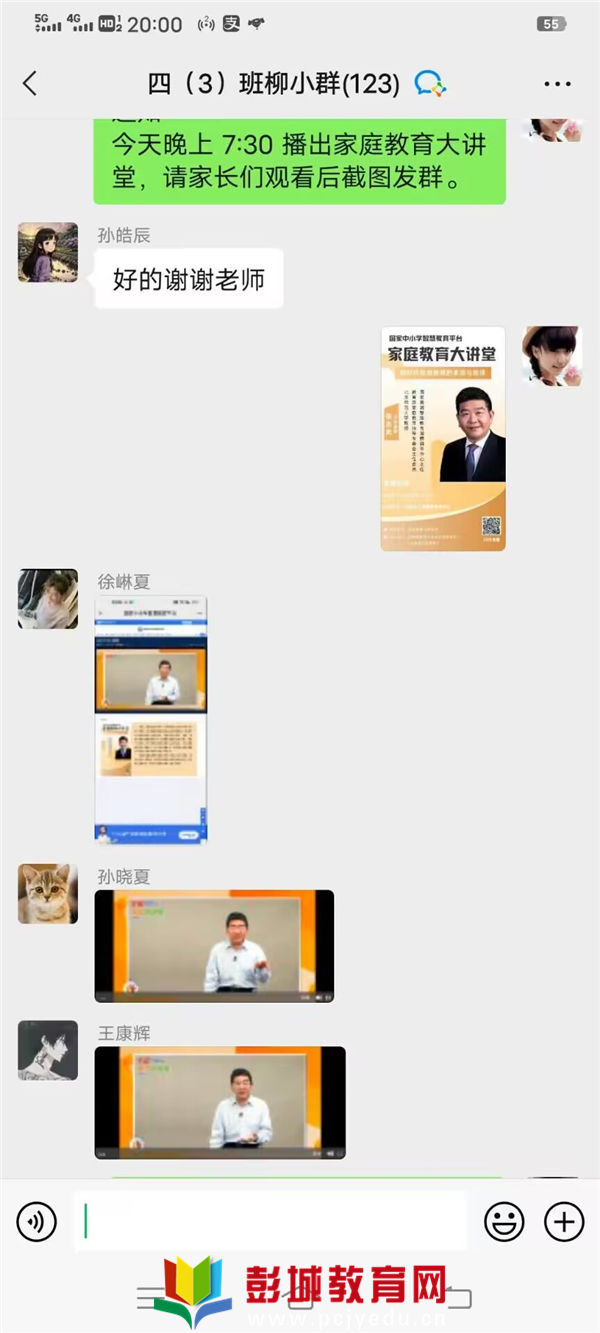Viewport: 600px width, 1333px height.
Task: Go back from the group chat
Action: pyautogui.click(x=30, y=84)
